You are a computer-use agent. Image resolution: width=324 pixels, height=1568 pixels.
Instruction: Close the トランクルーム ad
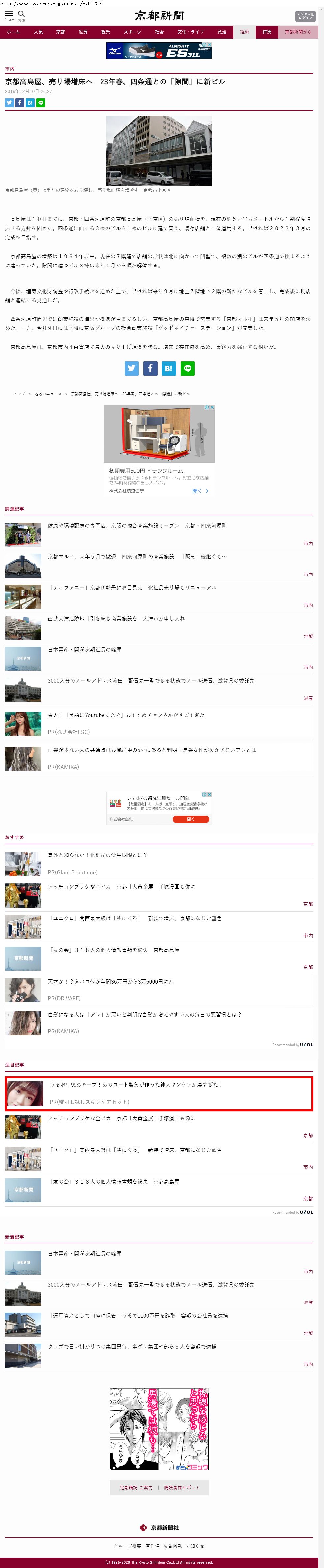(x=211, y=407)
